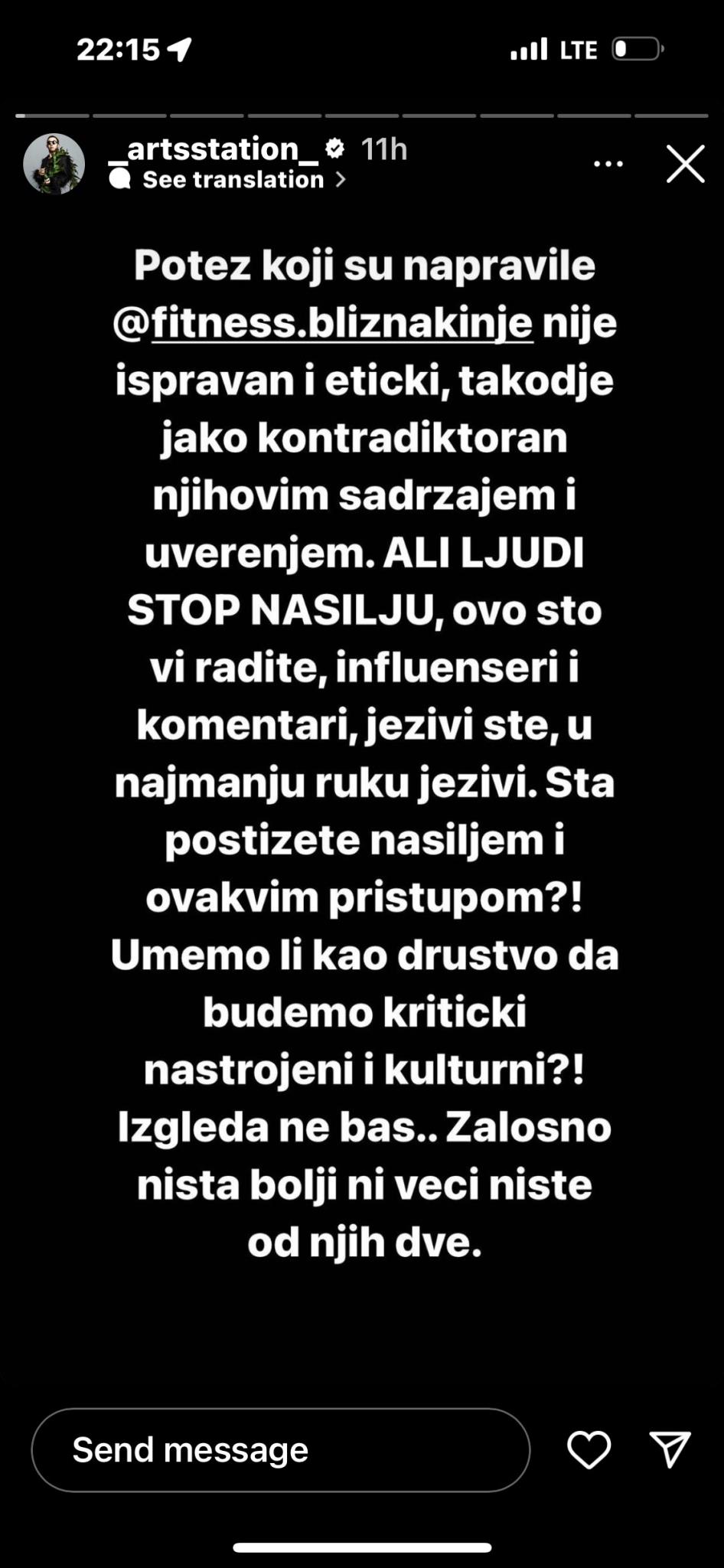Tap See translation

point(233,180)
